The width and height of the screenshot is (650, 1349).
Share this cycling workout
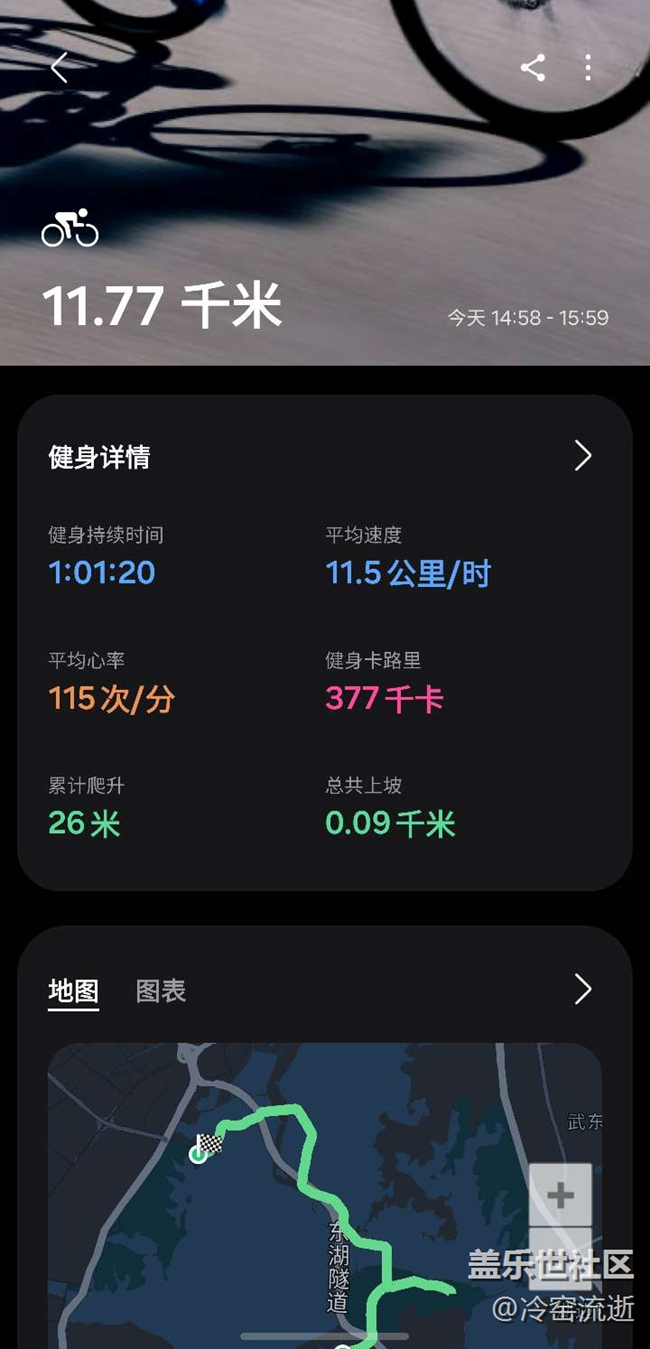tap(533, 68)
